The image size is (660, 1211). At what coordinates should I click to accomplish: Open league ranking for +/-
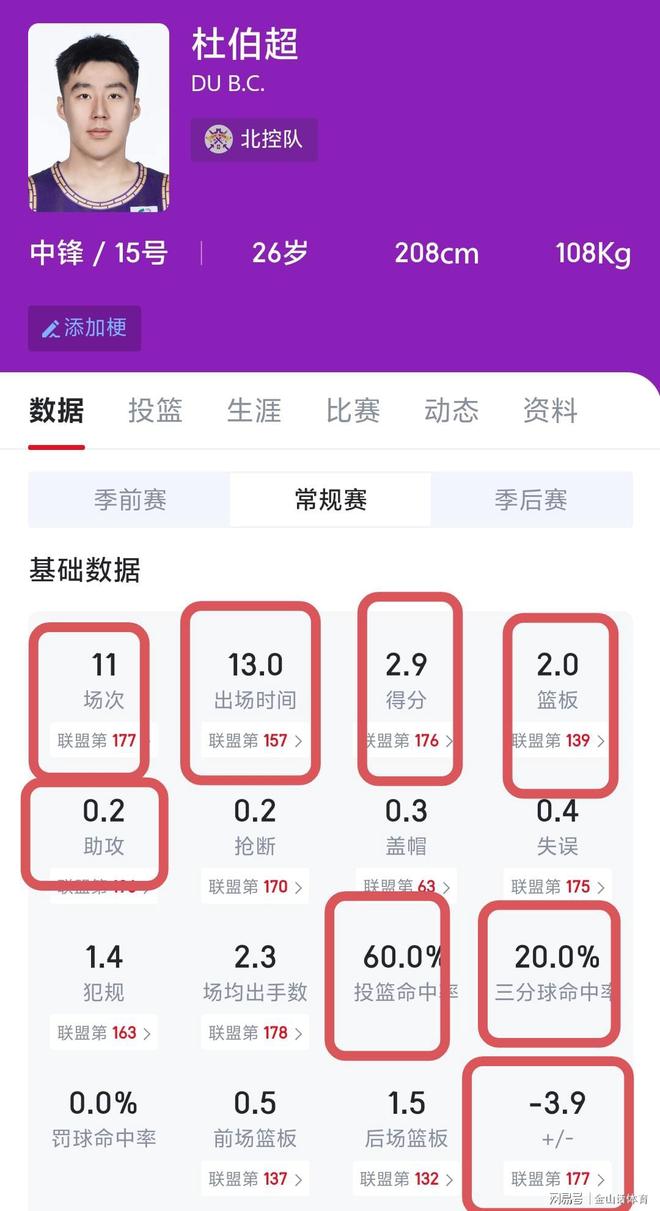(557, 1178)
